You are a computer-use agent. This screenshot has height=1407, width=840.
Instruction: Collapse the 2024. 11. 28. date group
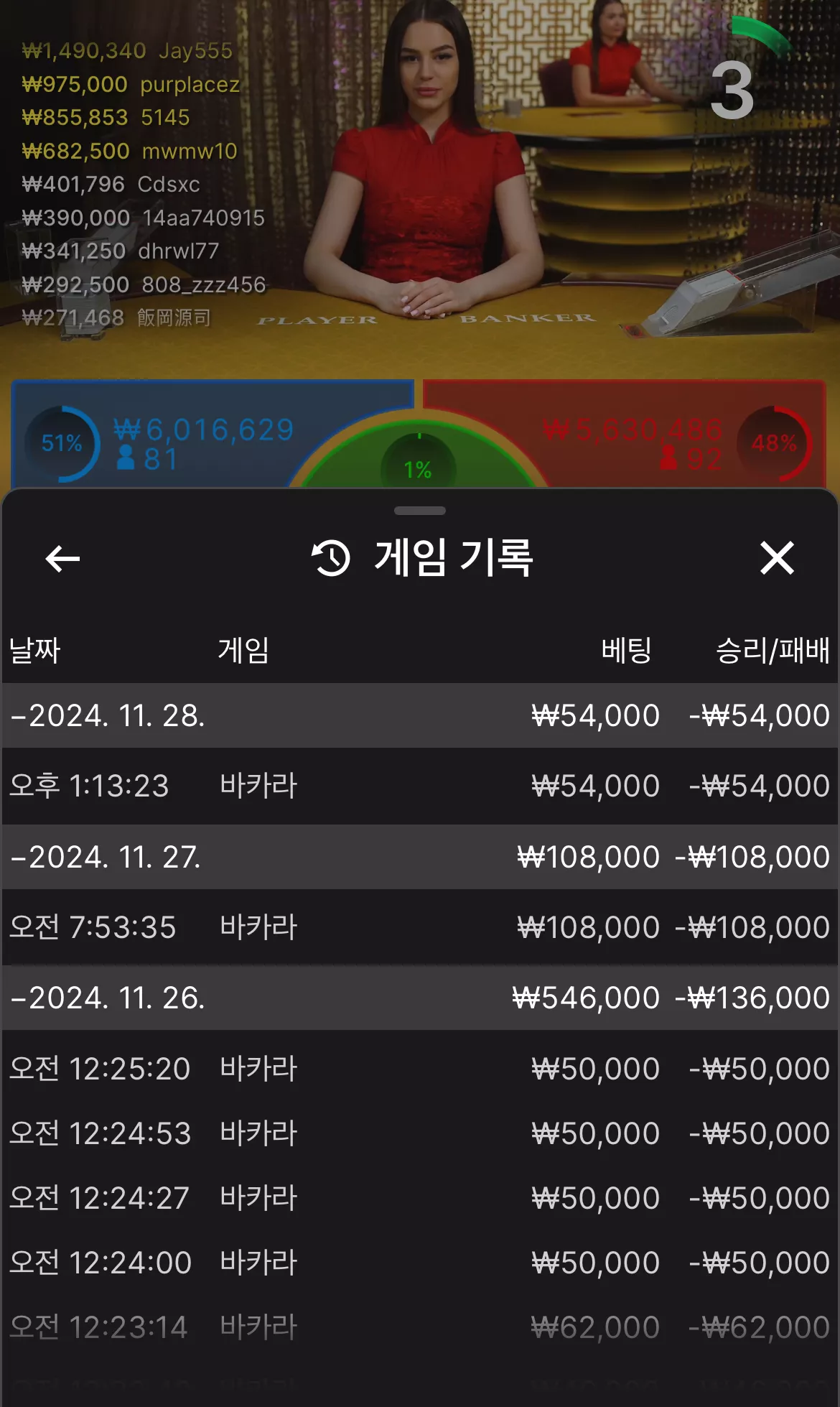pyautogui.click(x=420, y=715)
